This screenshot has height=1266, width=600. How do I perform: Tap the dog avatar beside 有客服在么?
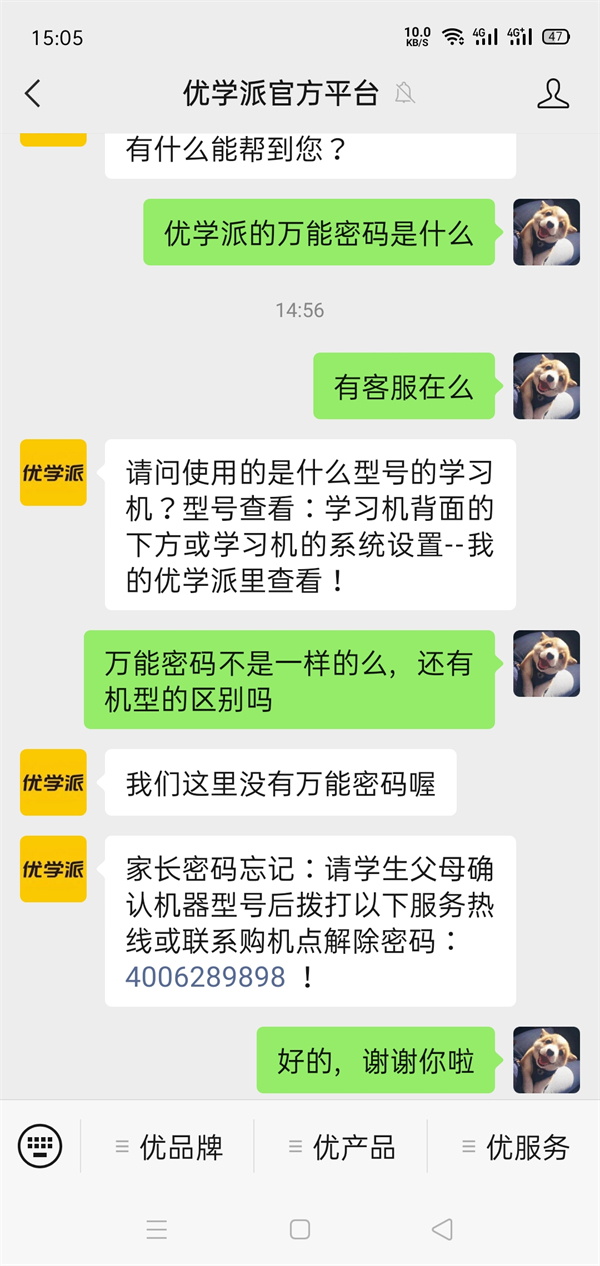click(x=546, y=386)
